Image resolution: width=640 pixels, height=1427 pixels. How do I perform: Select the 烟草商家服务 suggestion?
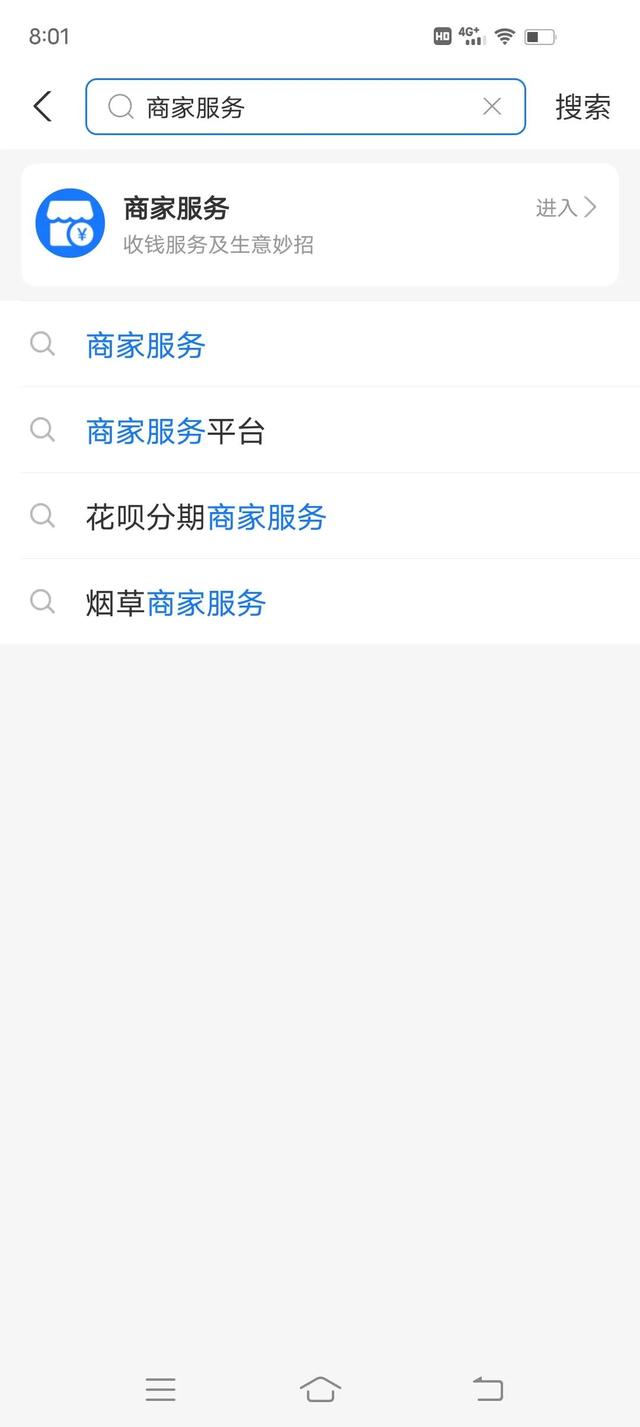(x=320, y=603)
